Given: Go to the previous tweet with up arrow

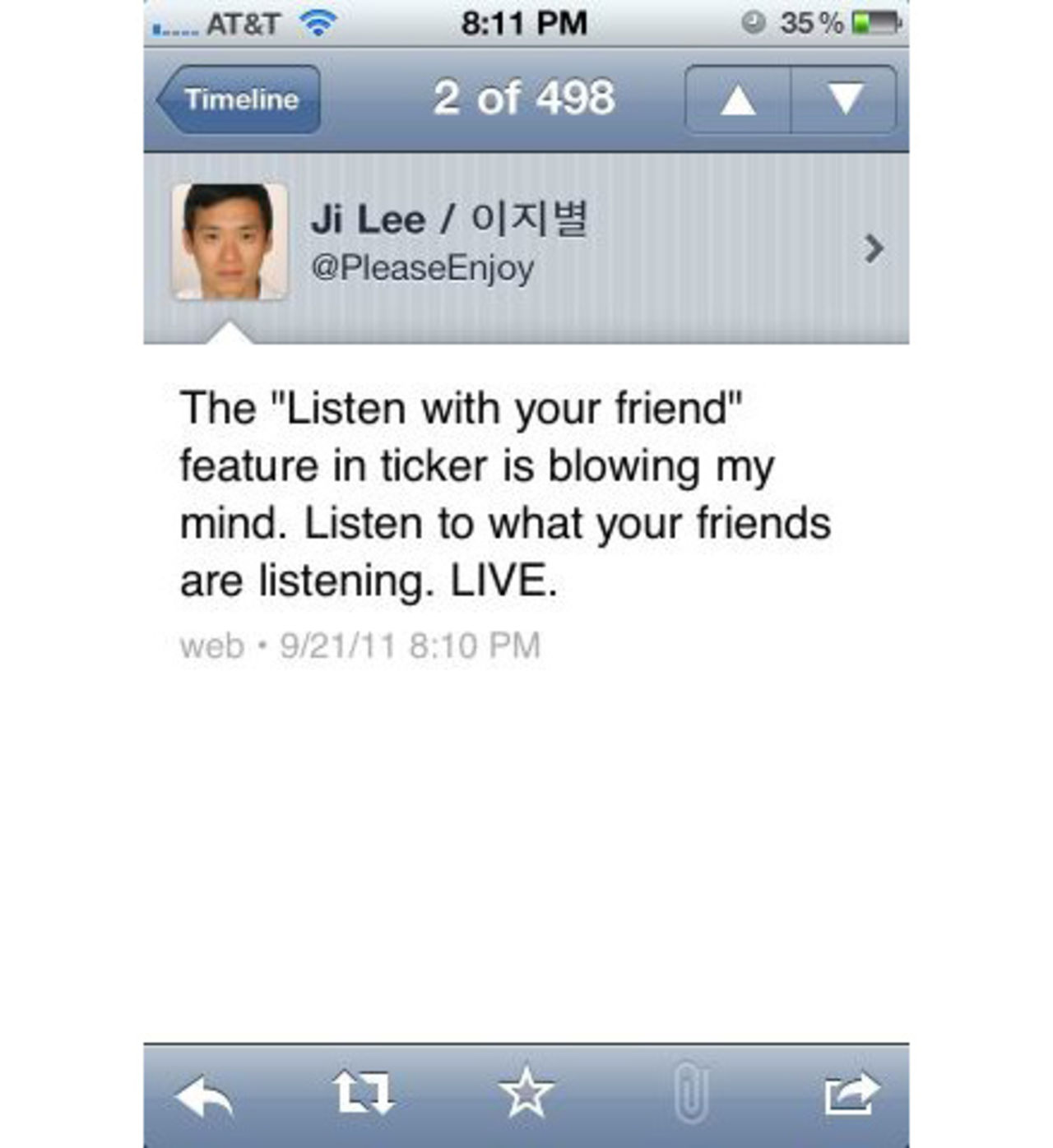Looking at the screenshot, I should [x=737, y=100].
